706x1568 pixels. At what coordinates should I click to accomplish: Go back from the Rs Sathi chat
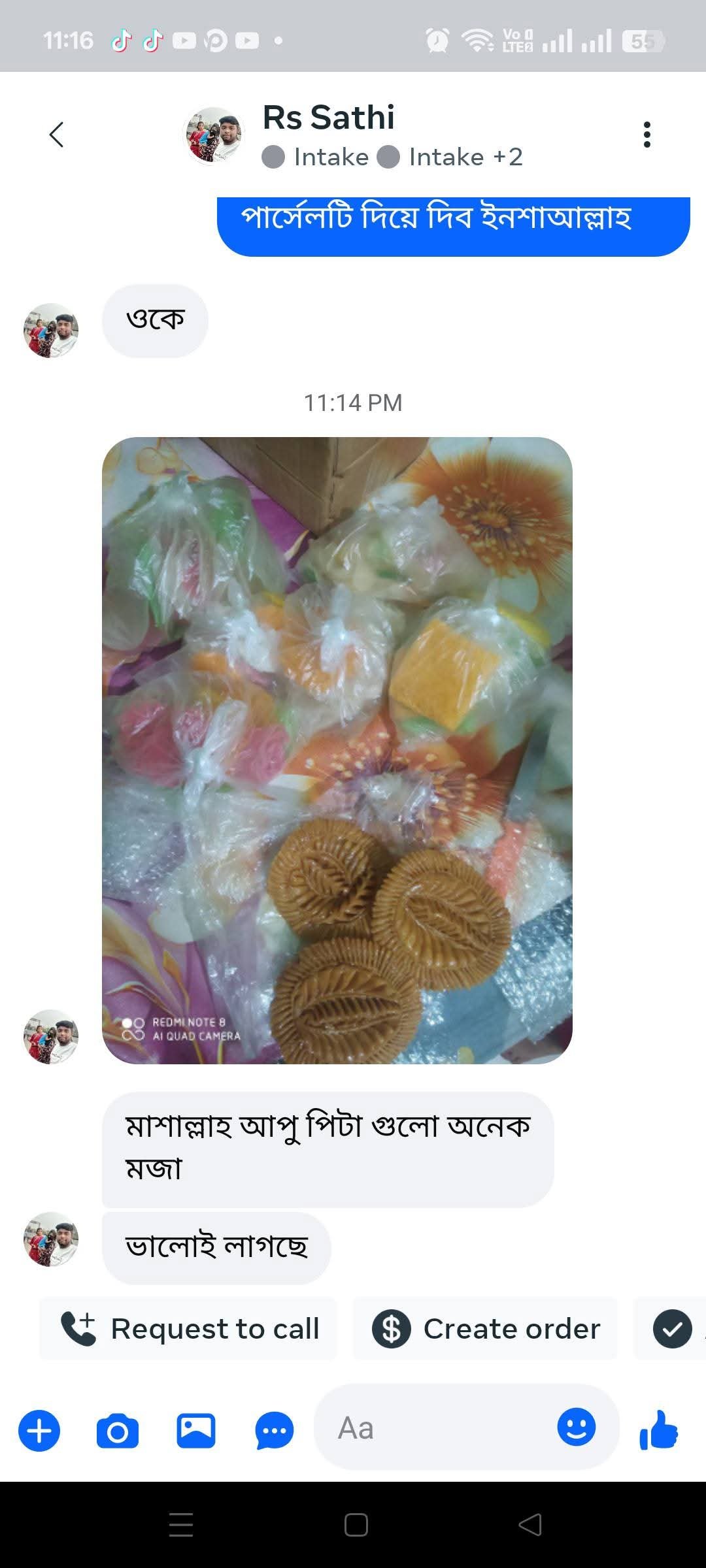57,135
